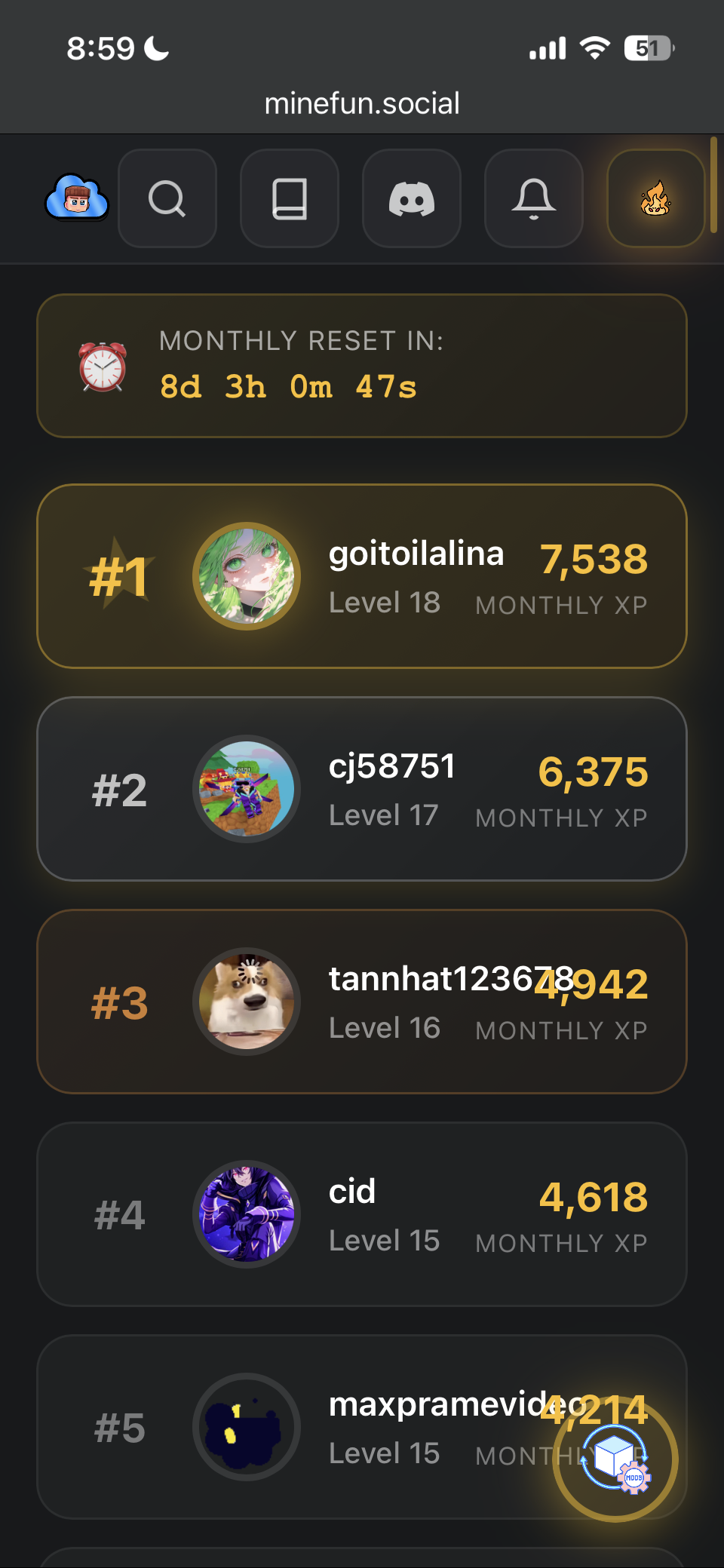This screenshot has height=1568, width=724.
Task: Go to home via cloud avatar logo
Action: pyautogui.click(x=77, y=198)
